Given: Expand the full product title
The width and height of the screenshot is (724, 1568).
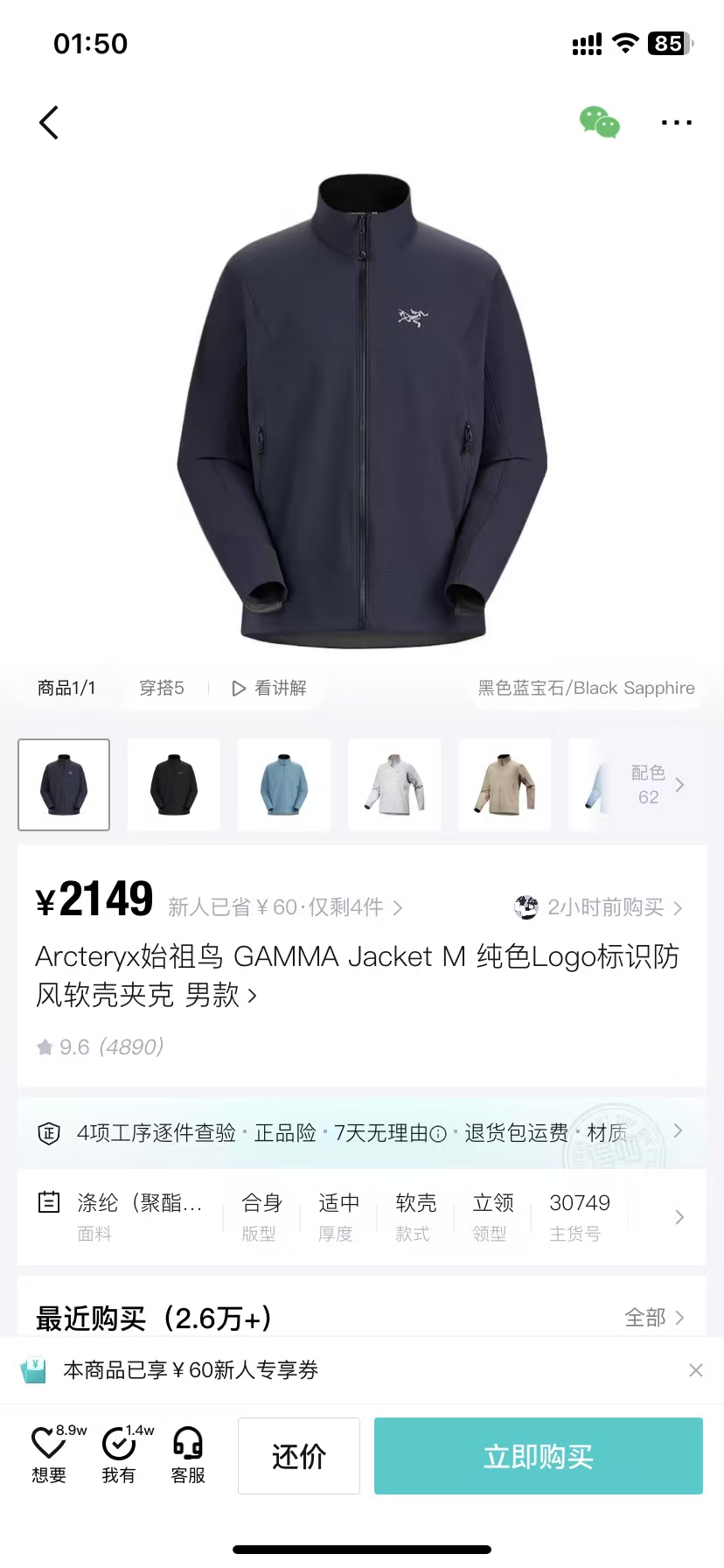Looking at the screenshot, I should (x=252, y=995).
